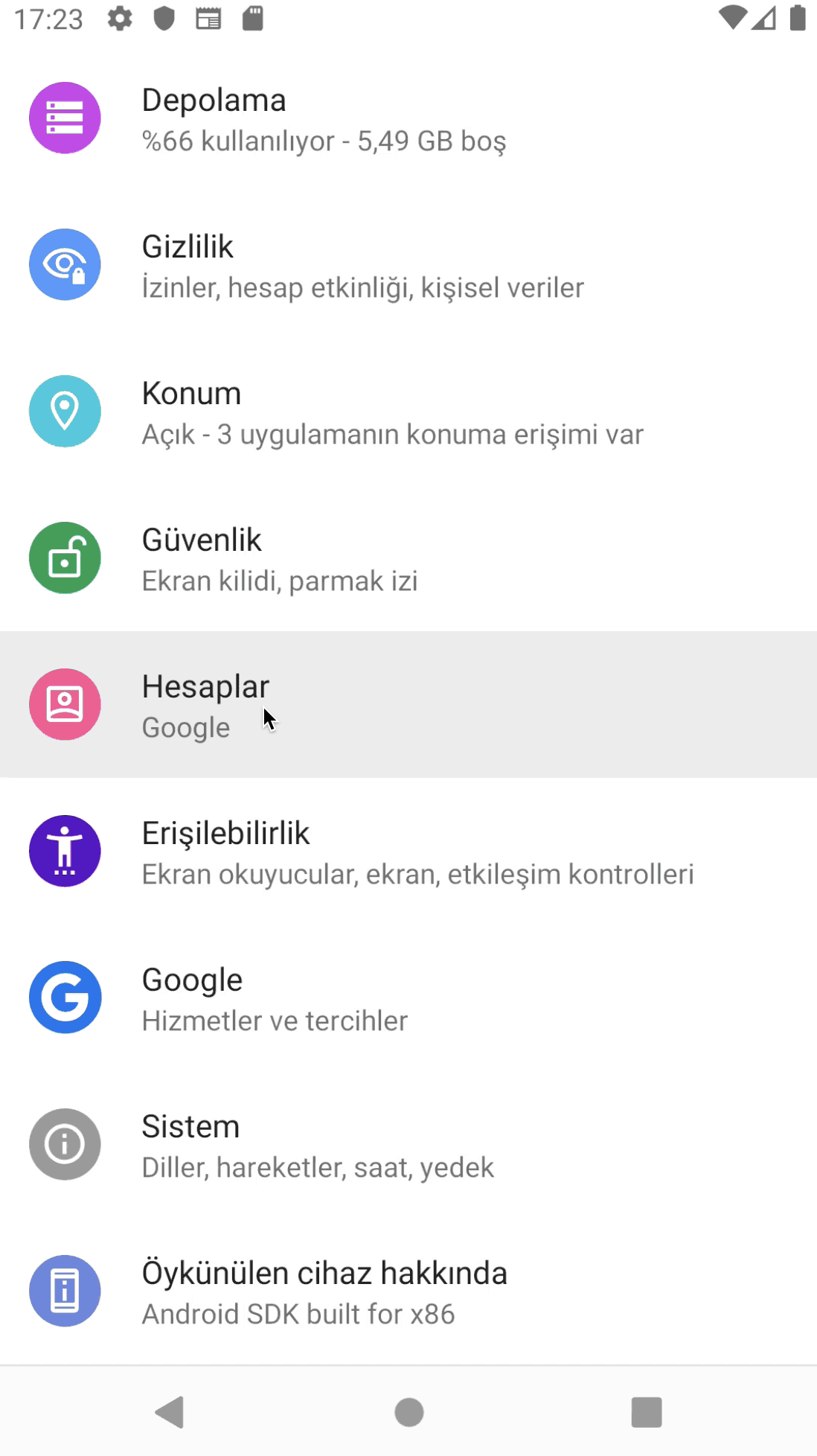Open Öykünülen cihaz hakkında
This screenshot has width=817, height=1456.
(x=408, y=1291)
